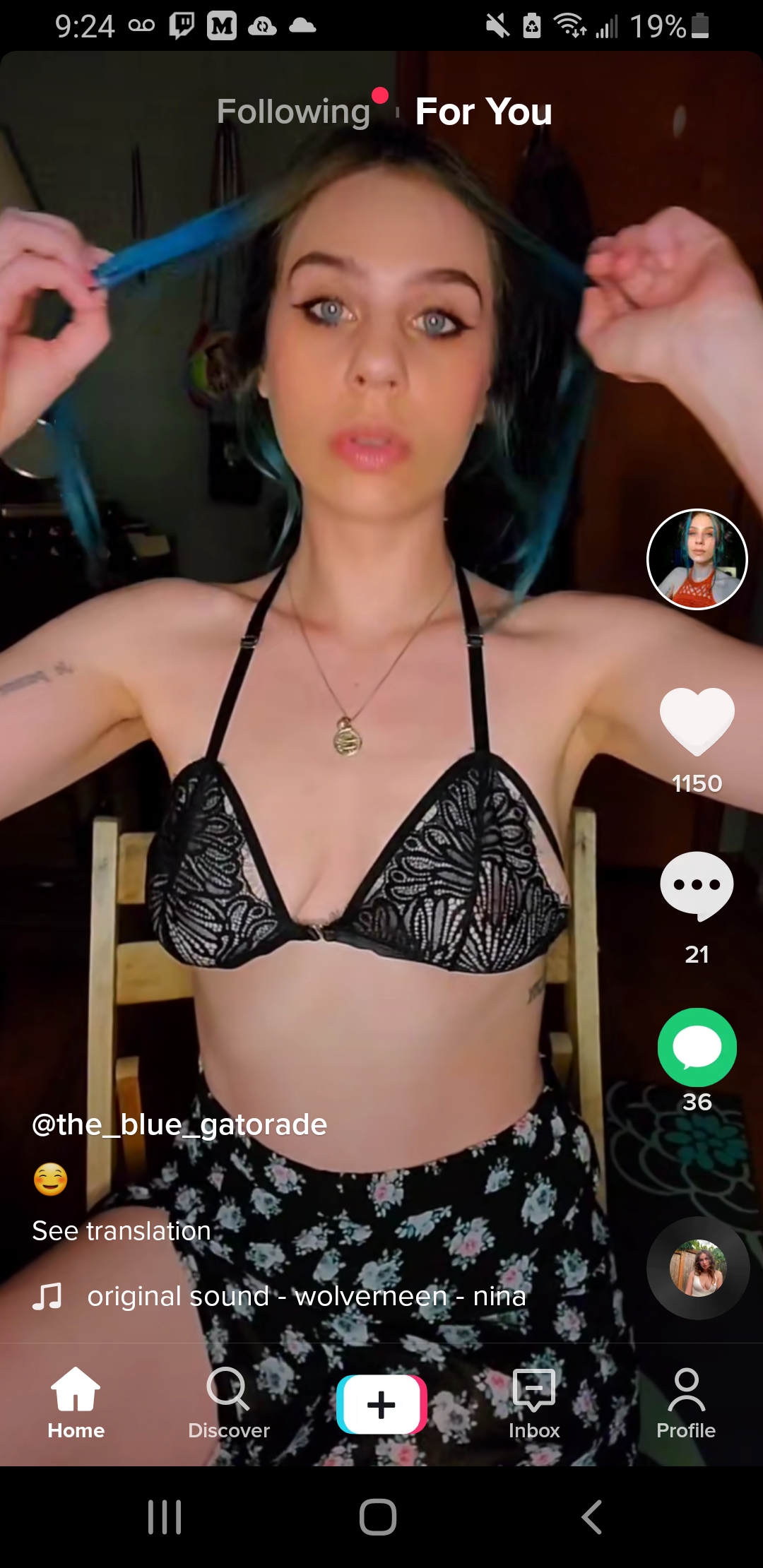Tap See translation
763x1568 pixels.
[x=122, y=1231]
